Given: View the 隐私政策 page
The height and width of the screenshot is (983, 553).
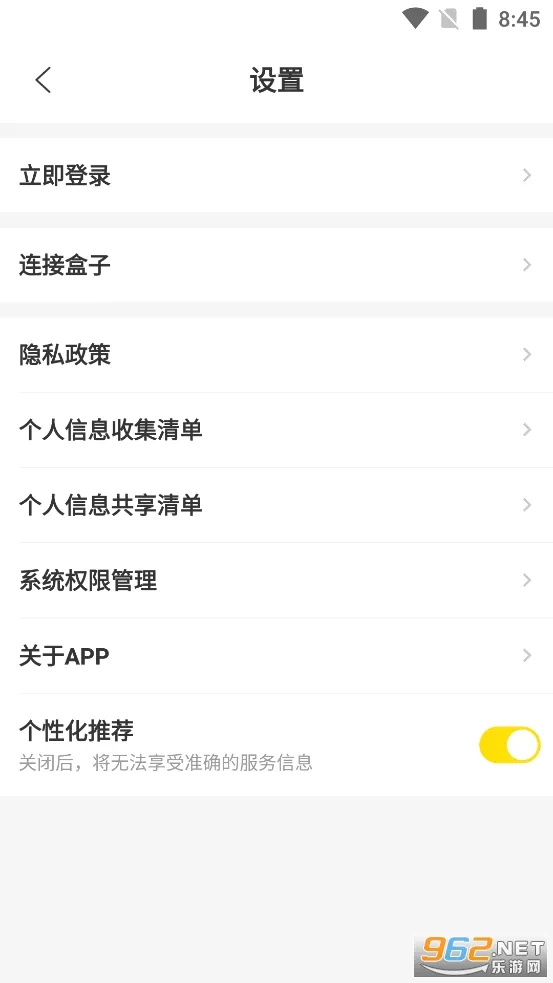Looking at the screenshot, I should 276,355.
